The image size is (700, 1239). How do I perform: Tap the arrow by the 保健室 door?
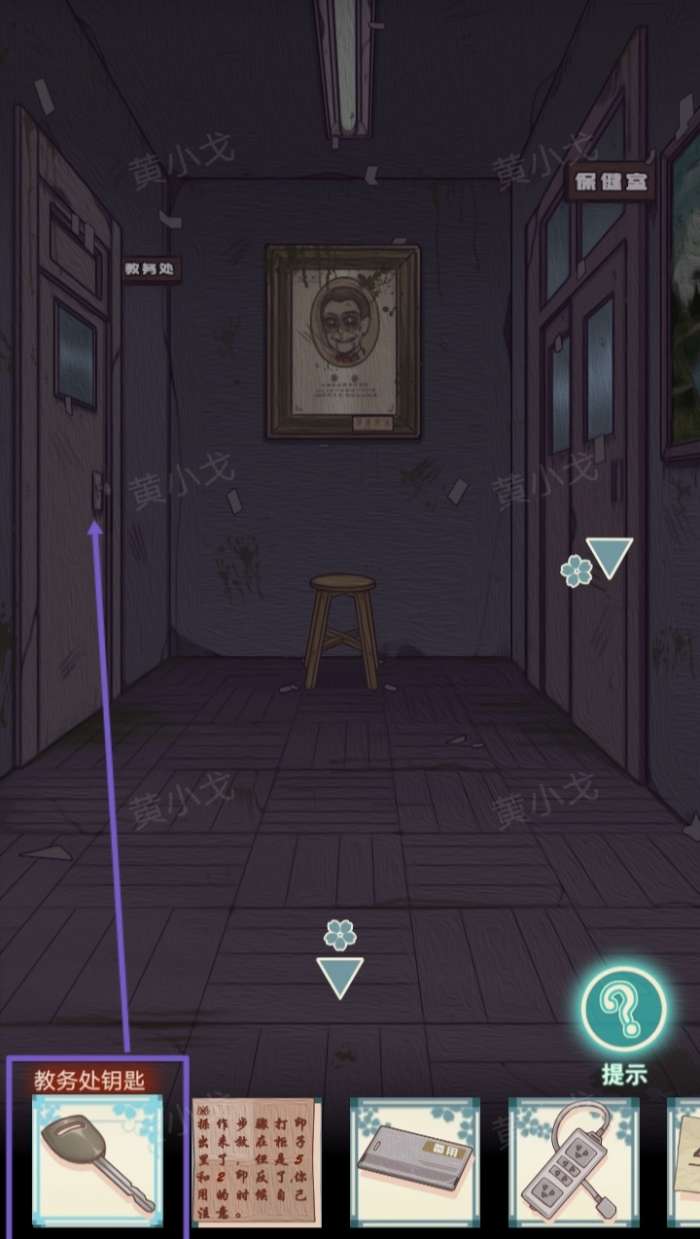coord(609,557)
